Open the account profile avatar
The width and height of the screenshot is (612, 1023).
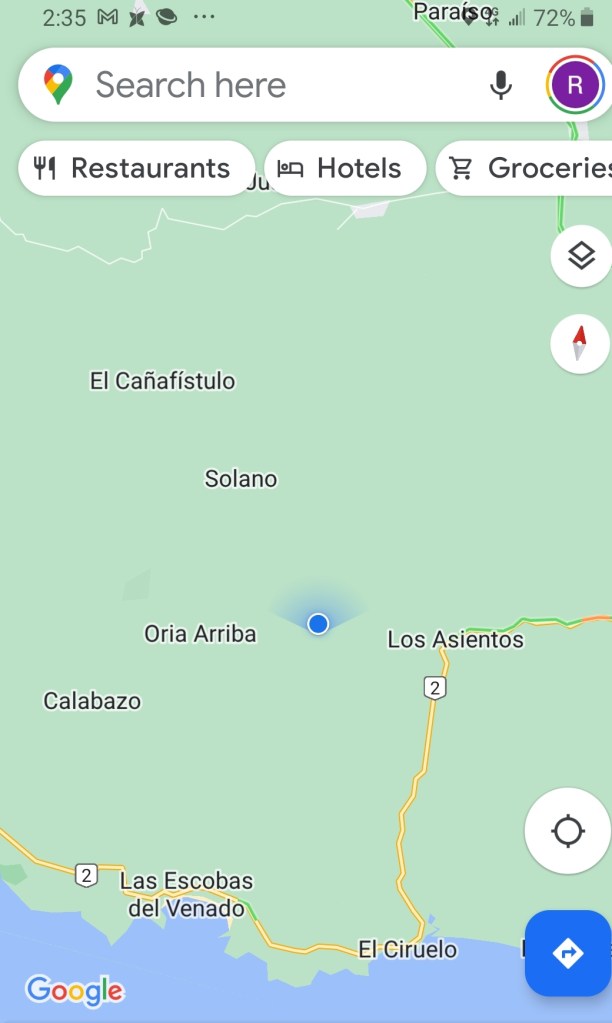point(575,85)
